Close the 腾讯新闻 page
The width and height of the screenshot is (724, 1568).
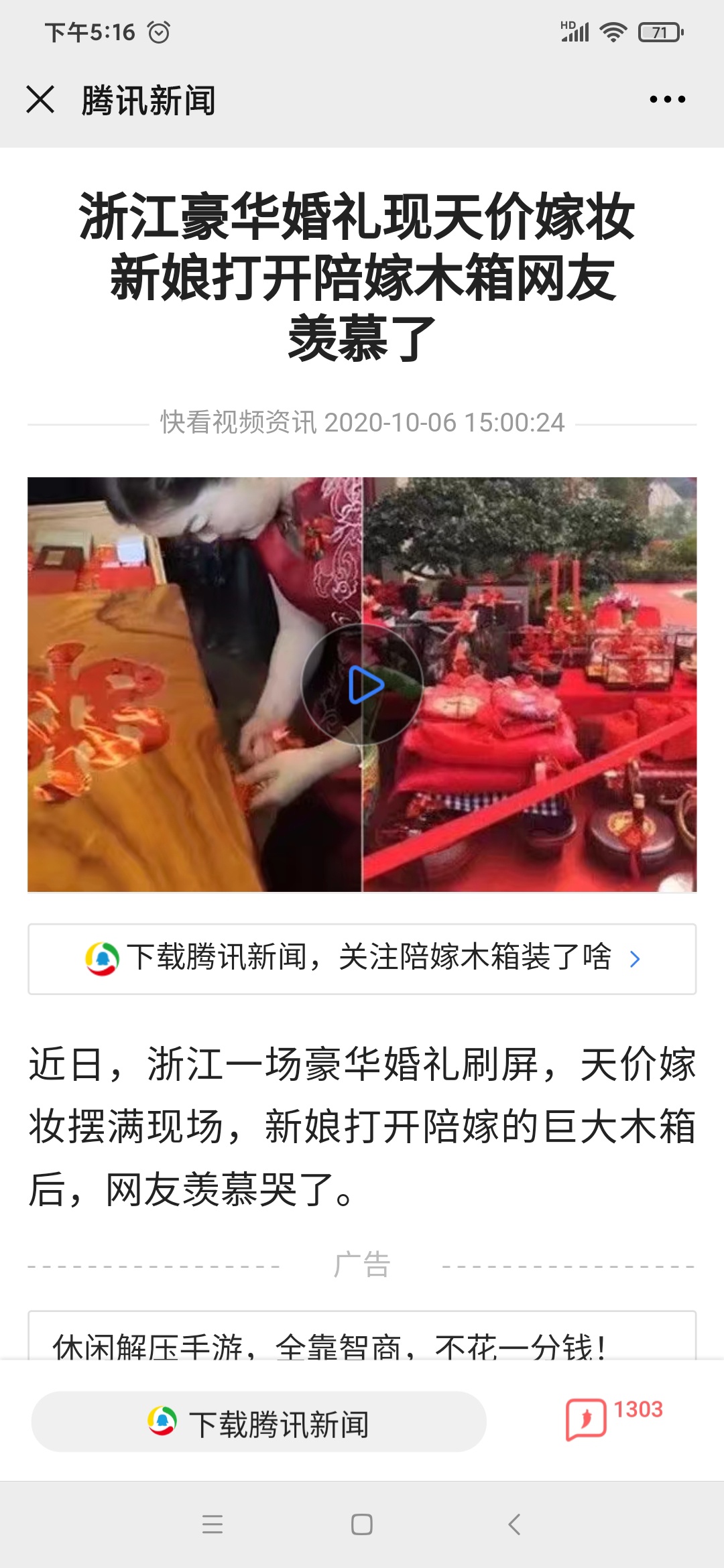point(40,100)
